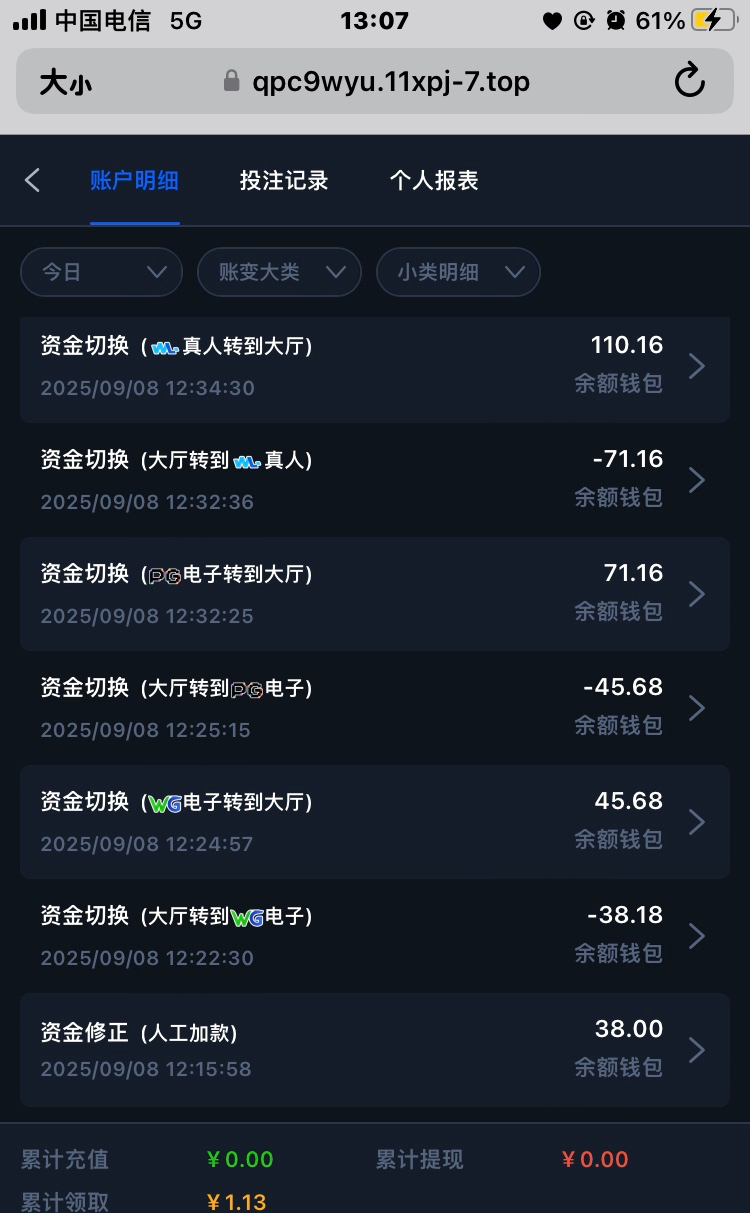Open the 110.16 transfer record at 12:34:30

tap(375, 366)
